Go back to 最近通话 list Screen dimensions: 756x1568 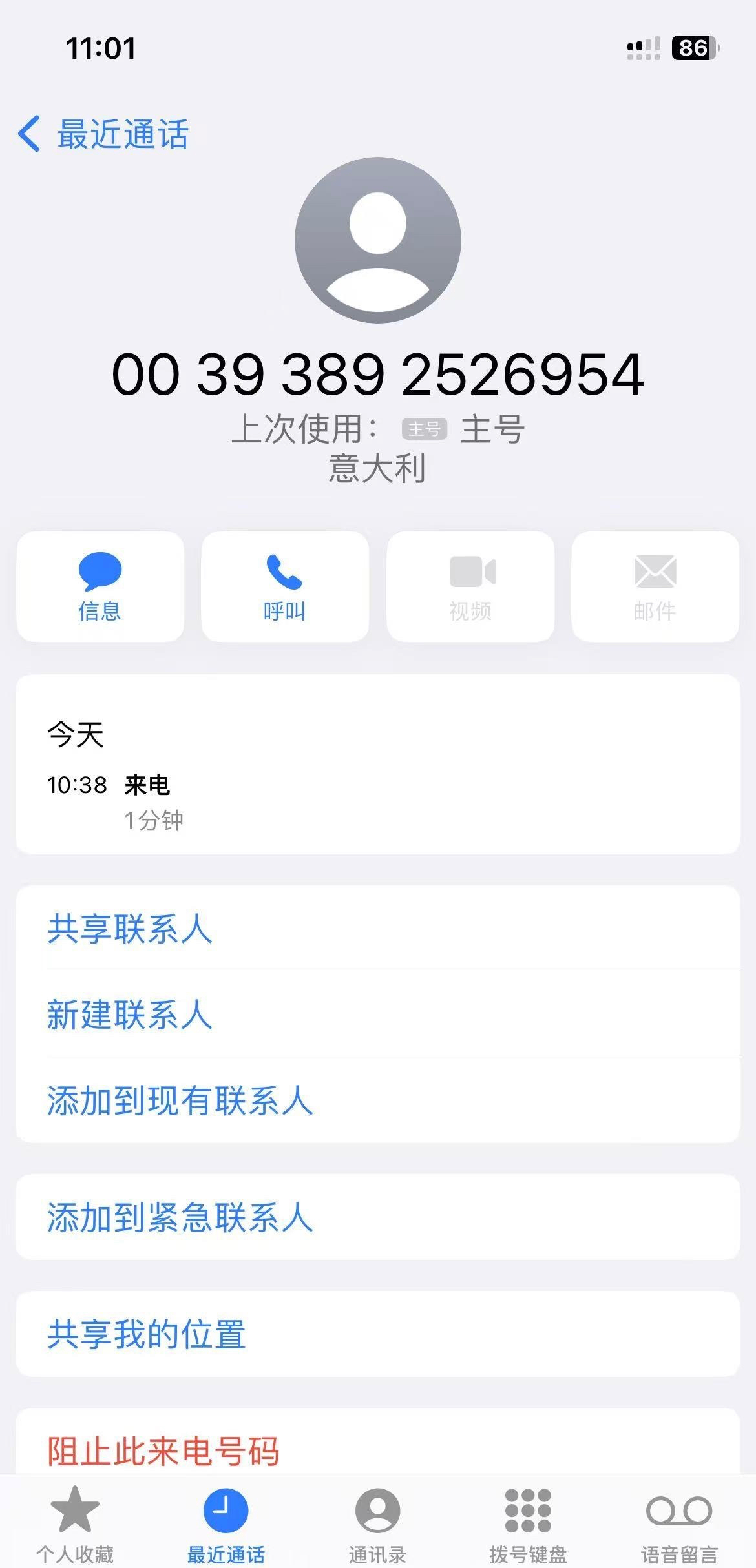coord(103,134)
